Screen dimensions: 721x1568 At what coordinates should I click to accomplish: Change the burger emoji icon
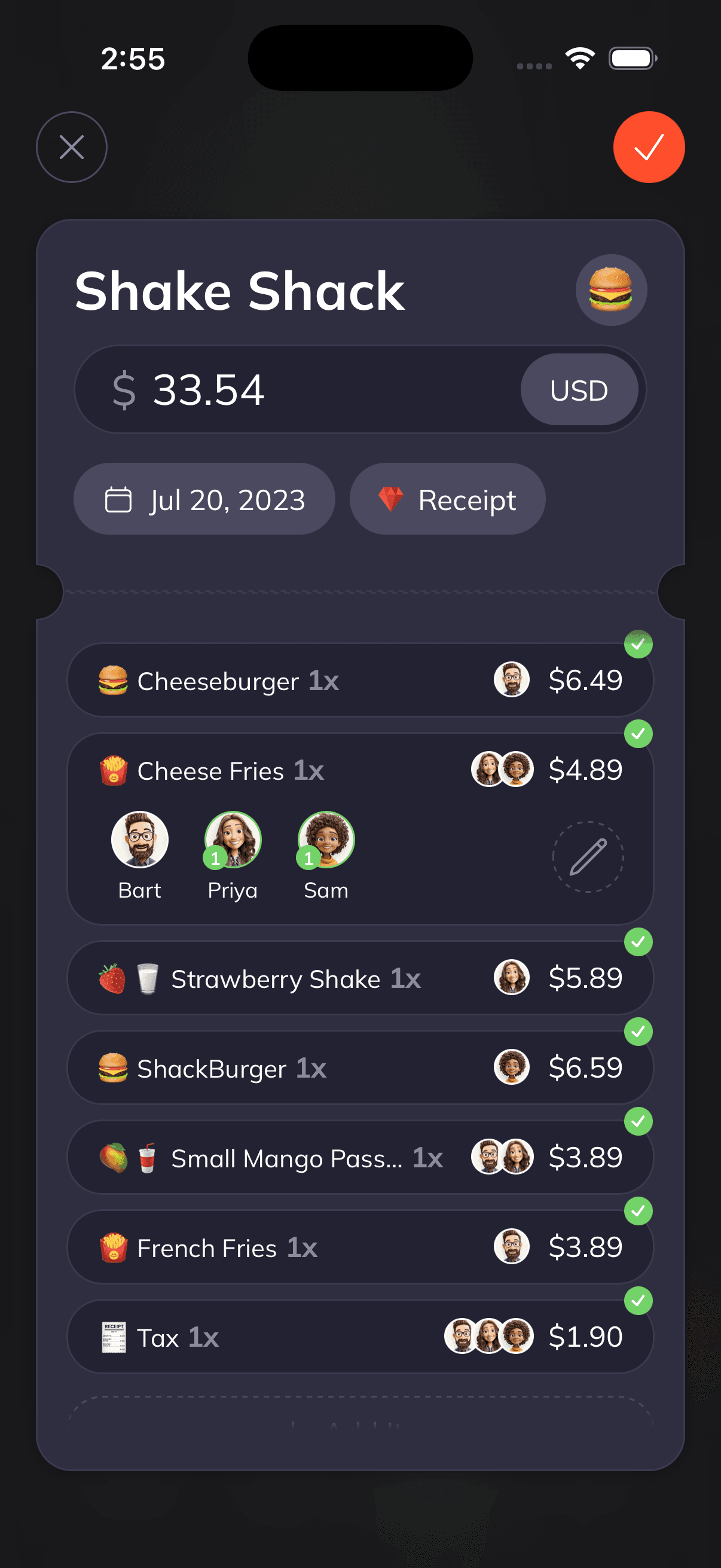pyautogui.click(x=611, y=289)
